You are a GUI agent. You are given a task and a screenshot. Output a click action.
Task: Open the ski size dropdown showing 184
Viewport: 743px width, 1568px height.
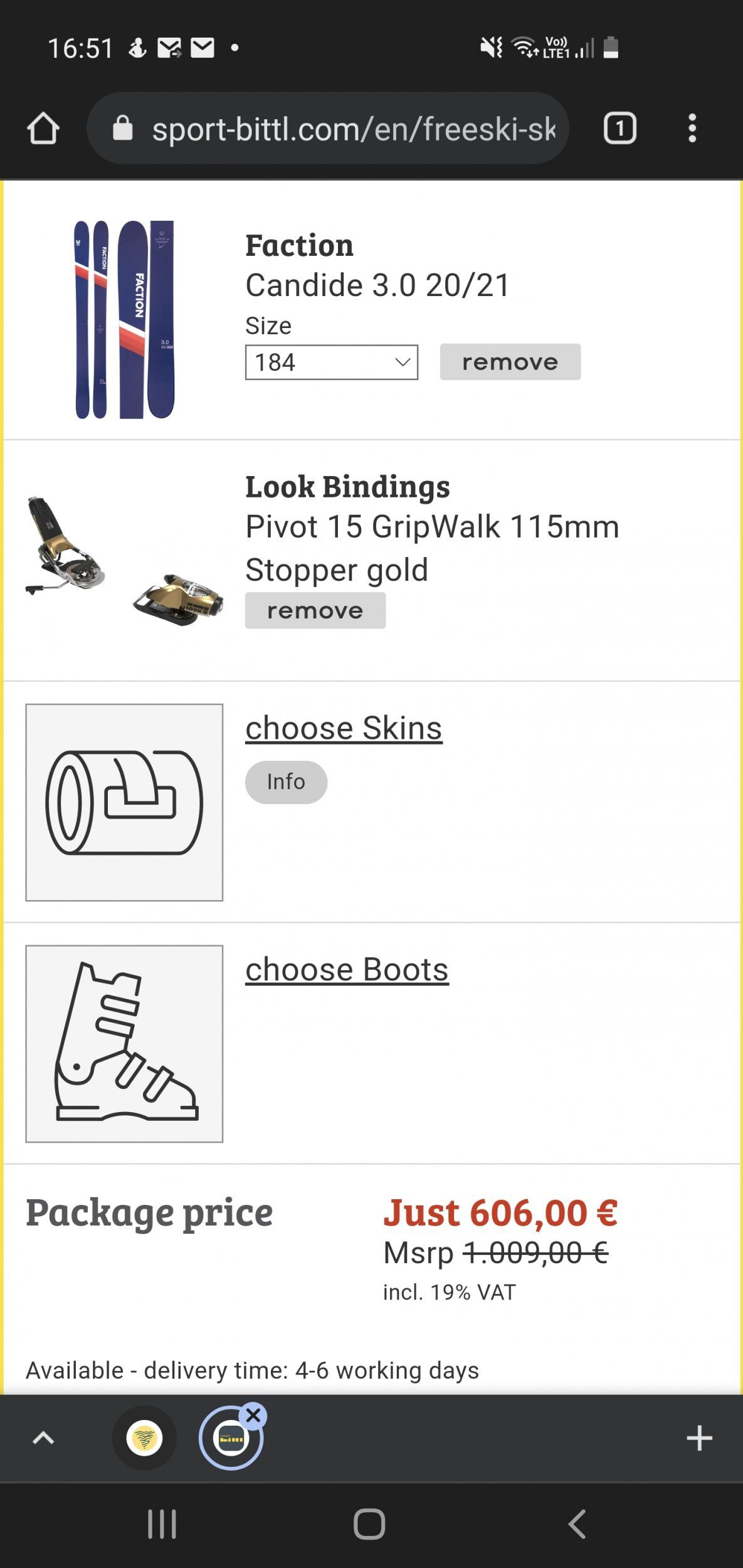(331, 362)
